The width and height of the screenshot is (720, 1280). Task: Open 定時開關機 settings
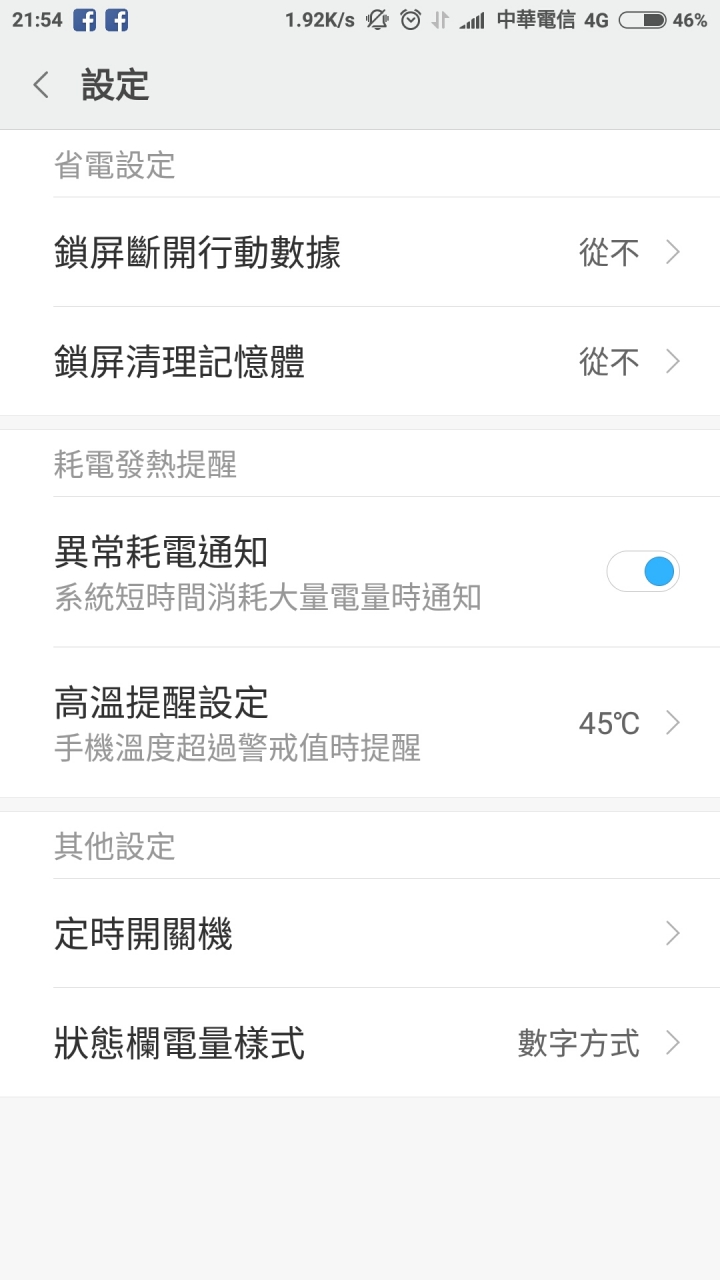pyautogui.click(x=360, y=934)
